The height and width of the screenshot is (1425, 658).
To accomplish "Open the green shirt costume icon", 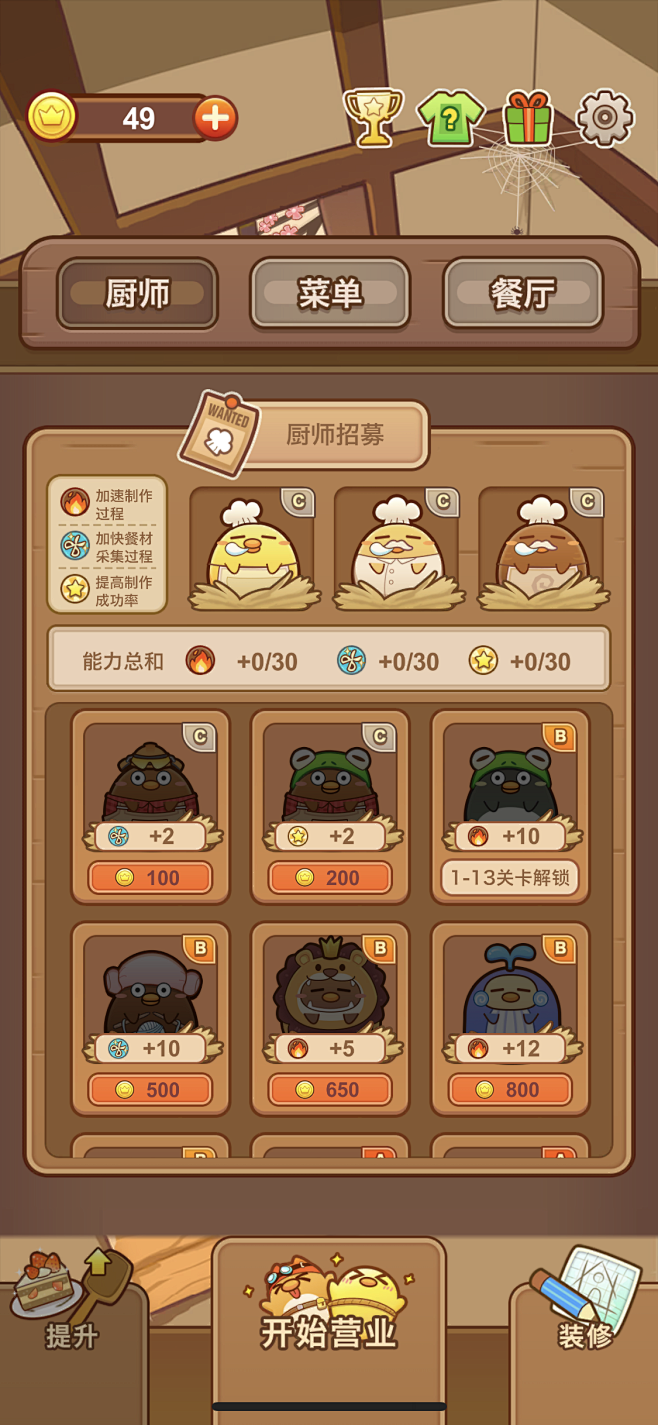I will 451,118.
